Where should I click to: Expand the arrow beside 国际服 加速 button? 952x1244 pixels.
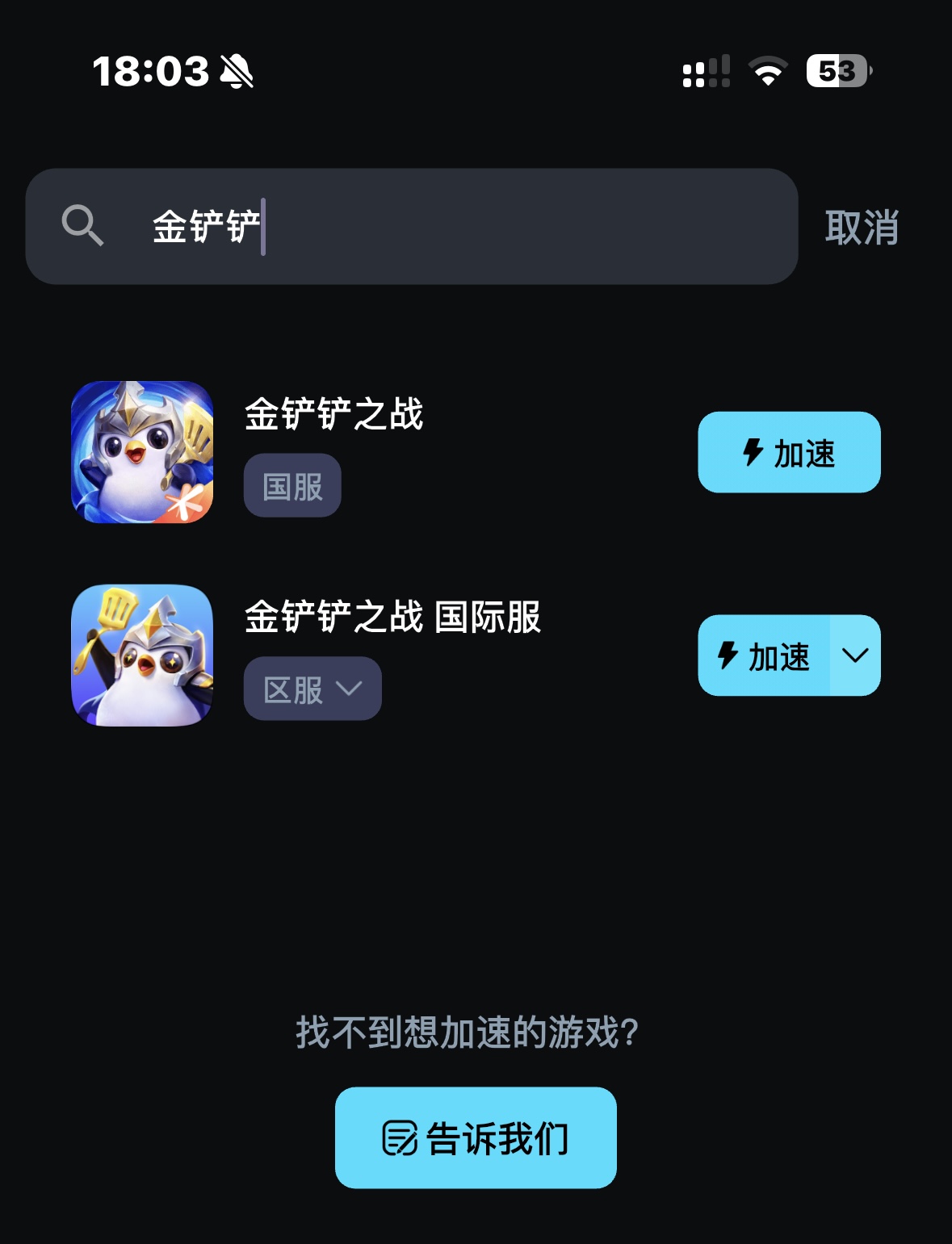coord(855,656)
